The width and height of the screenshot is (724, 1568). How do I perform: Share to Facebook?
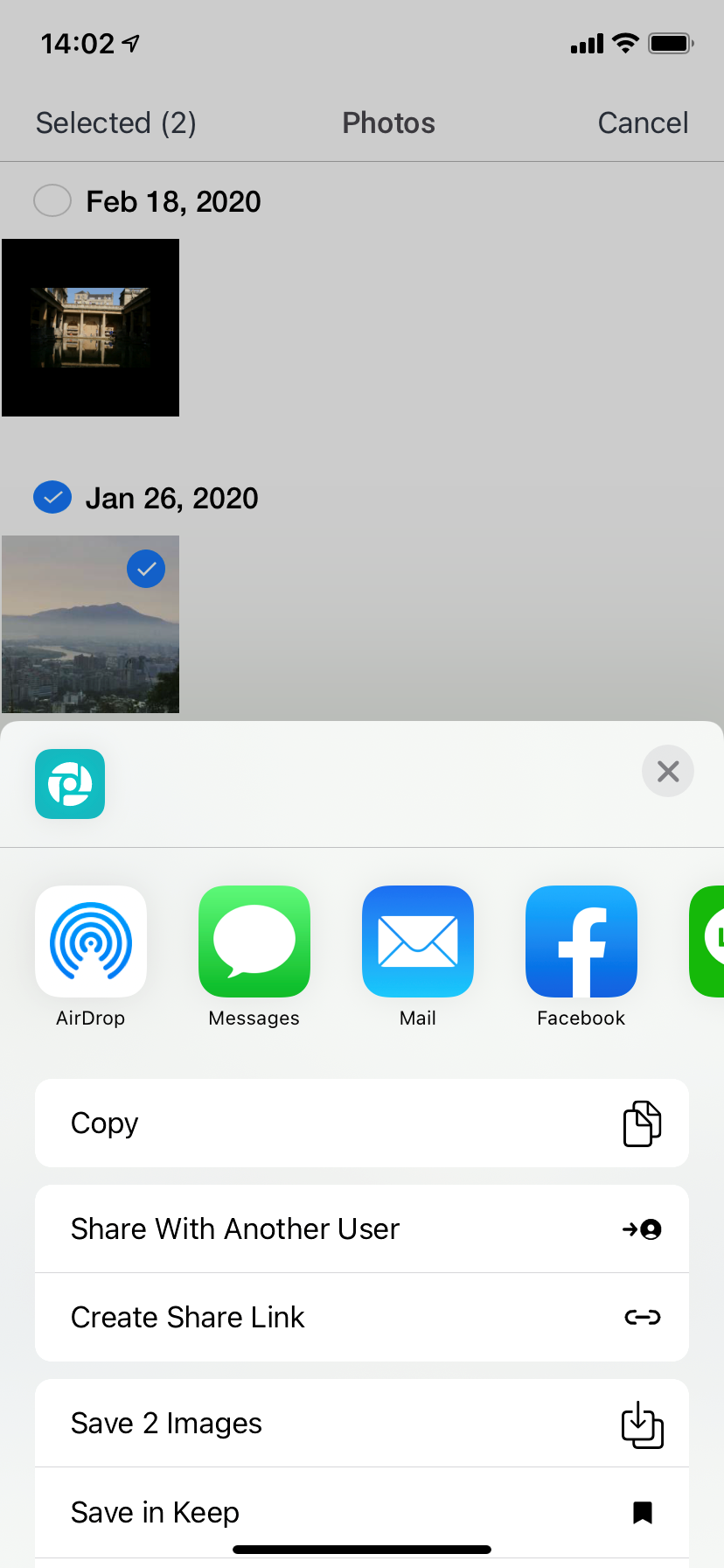pyautogui.click(x=581, y=941)
